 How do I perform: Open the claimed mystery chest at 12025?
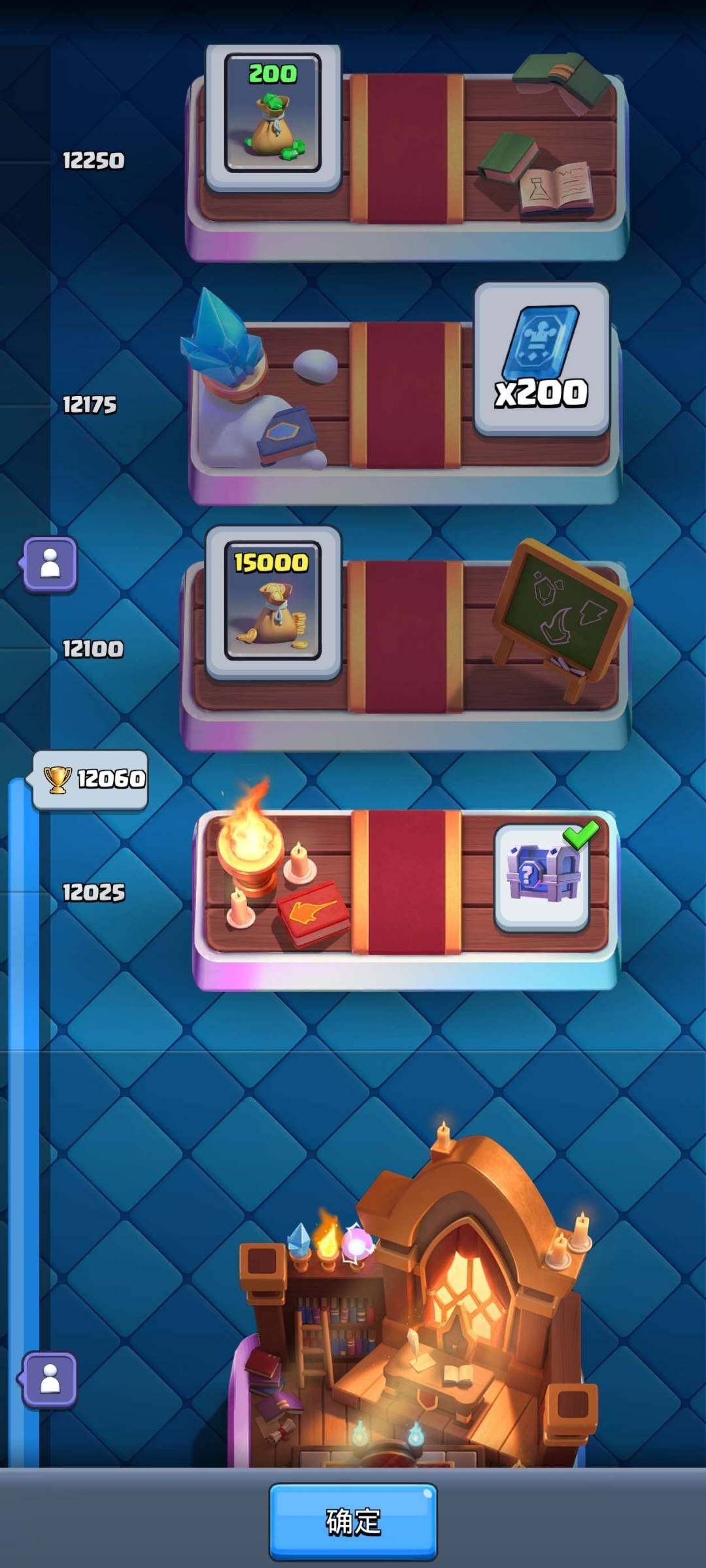(x=542, y=877)
